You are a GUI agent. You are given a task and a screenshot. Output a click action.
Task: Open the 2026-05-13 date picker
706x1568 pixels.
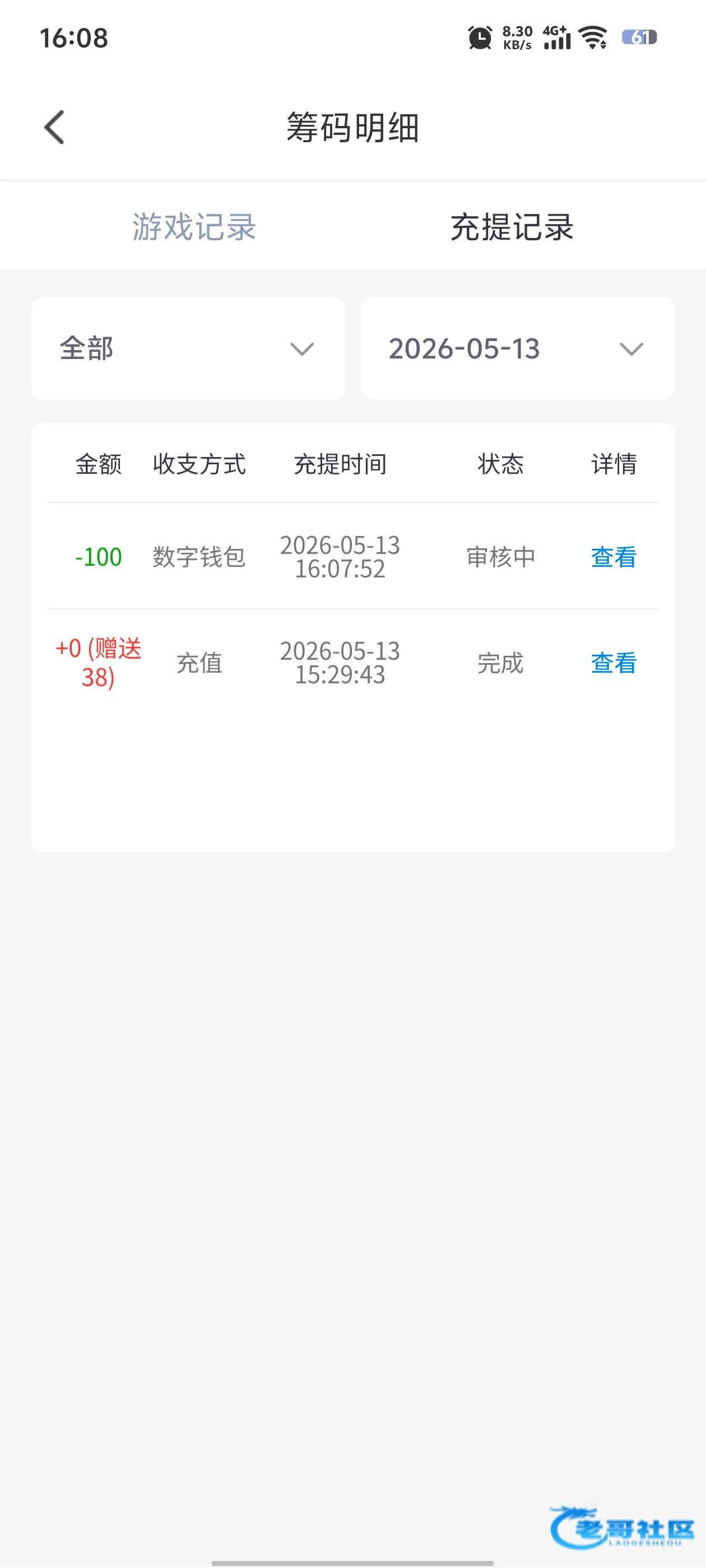pyautogui.click(x=517, y=348)
